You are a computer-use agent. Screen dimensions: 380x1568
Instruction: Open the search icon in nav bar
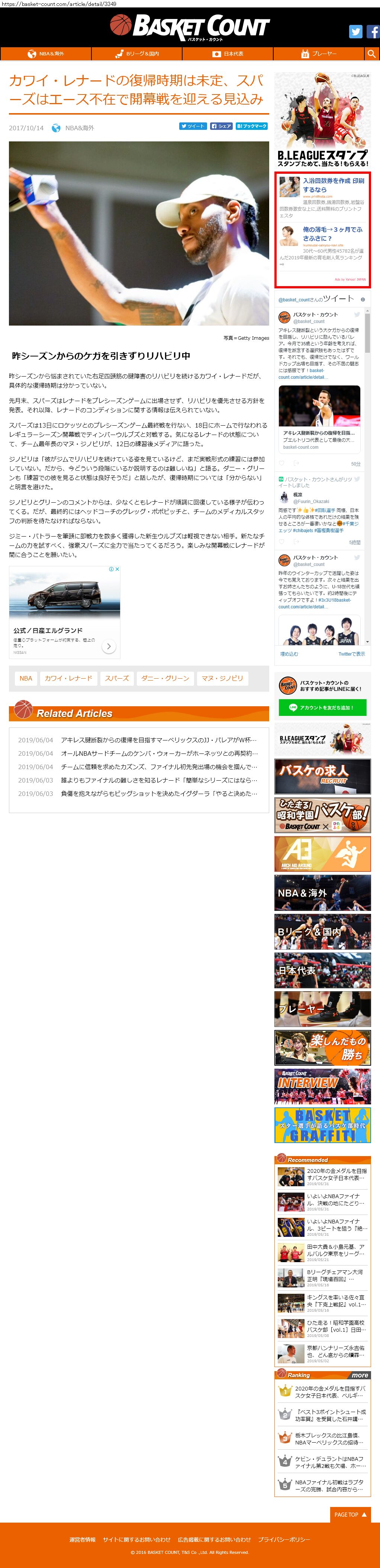[371, 54]
